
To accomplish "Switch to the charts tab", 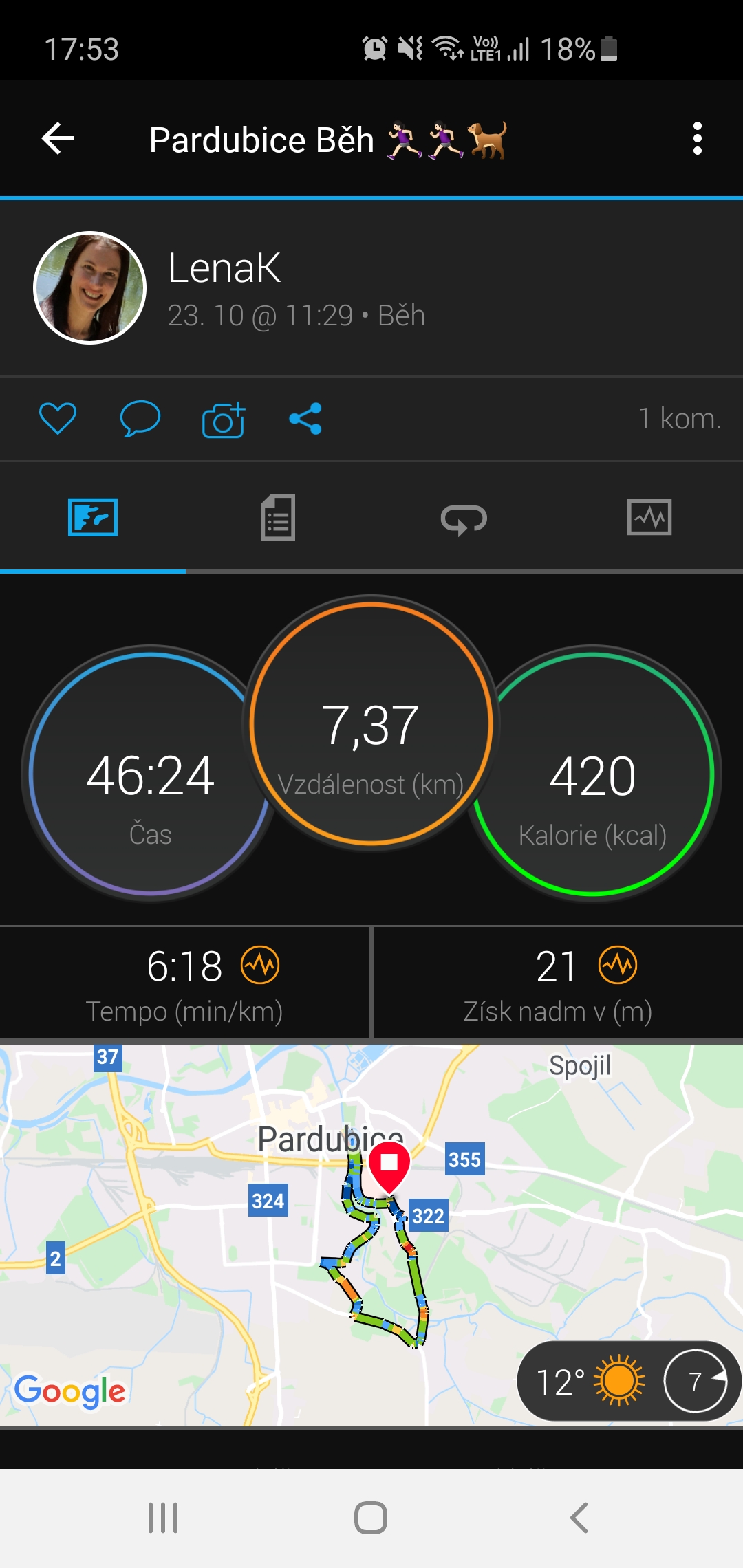I will 649,517.
